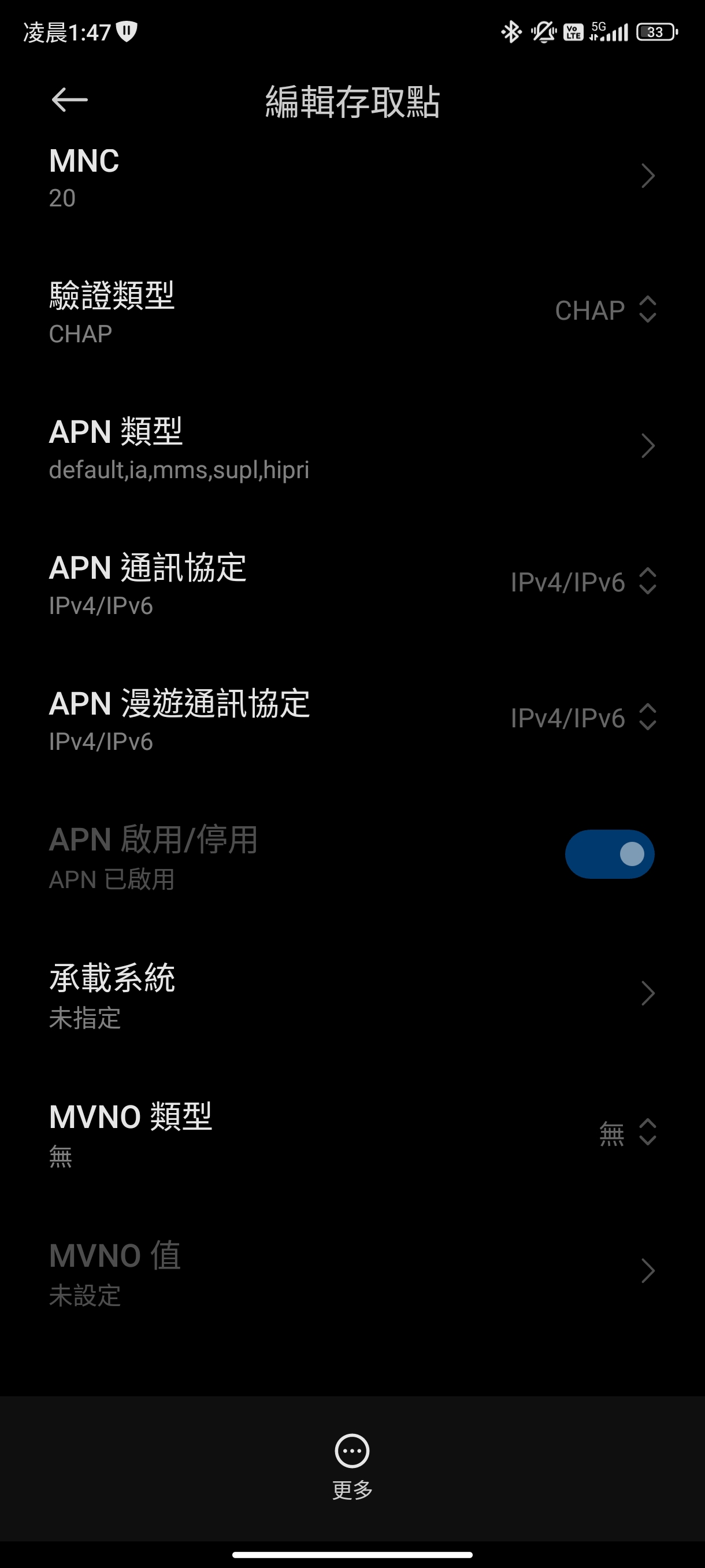The image size is (705, 1568).
Task: Select APN 漫遊通訊協定 dropdown
Action: coord(582,718)
